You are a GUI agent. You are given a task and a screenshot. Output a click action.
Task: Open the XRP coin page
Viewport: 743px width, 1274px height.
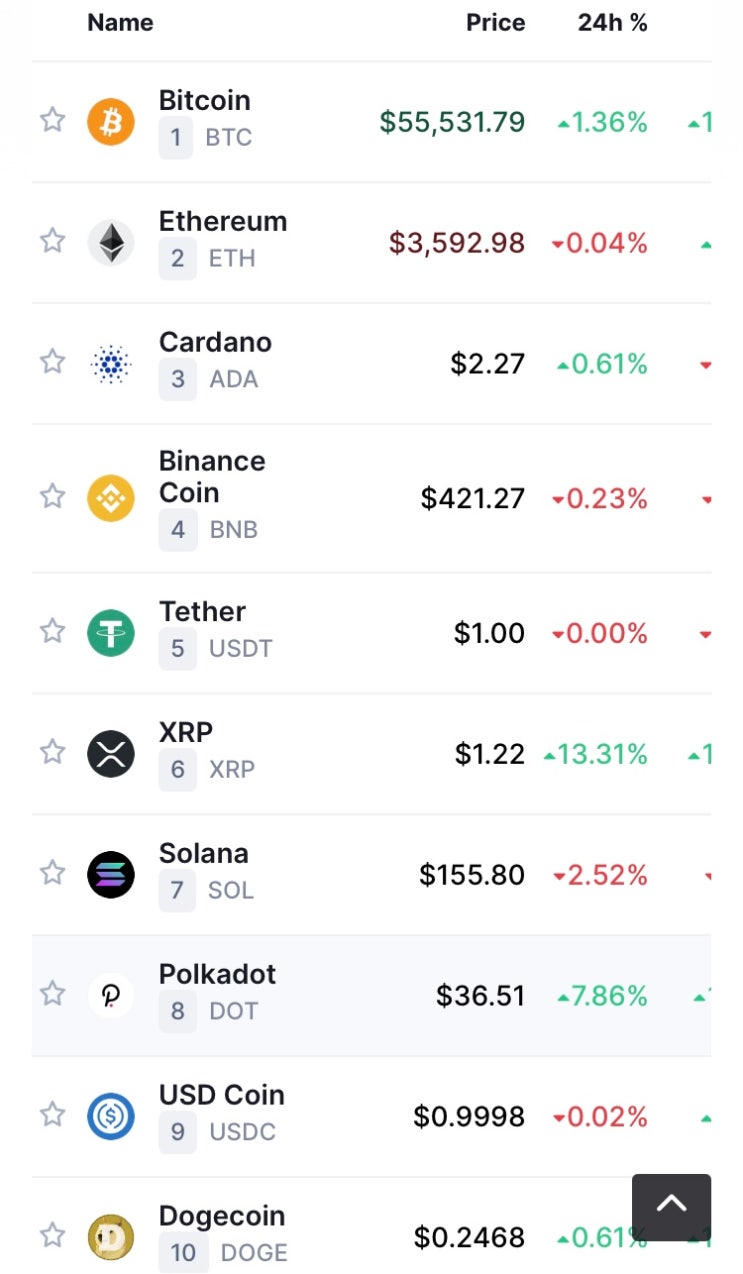click(186, 733)
